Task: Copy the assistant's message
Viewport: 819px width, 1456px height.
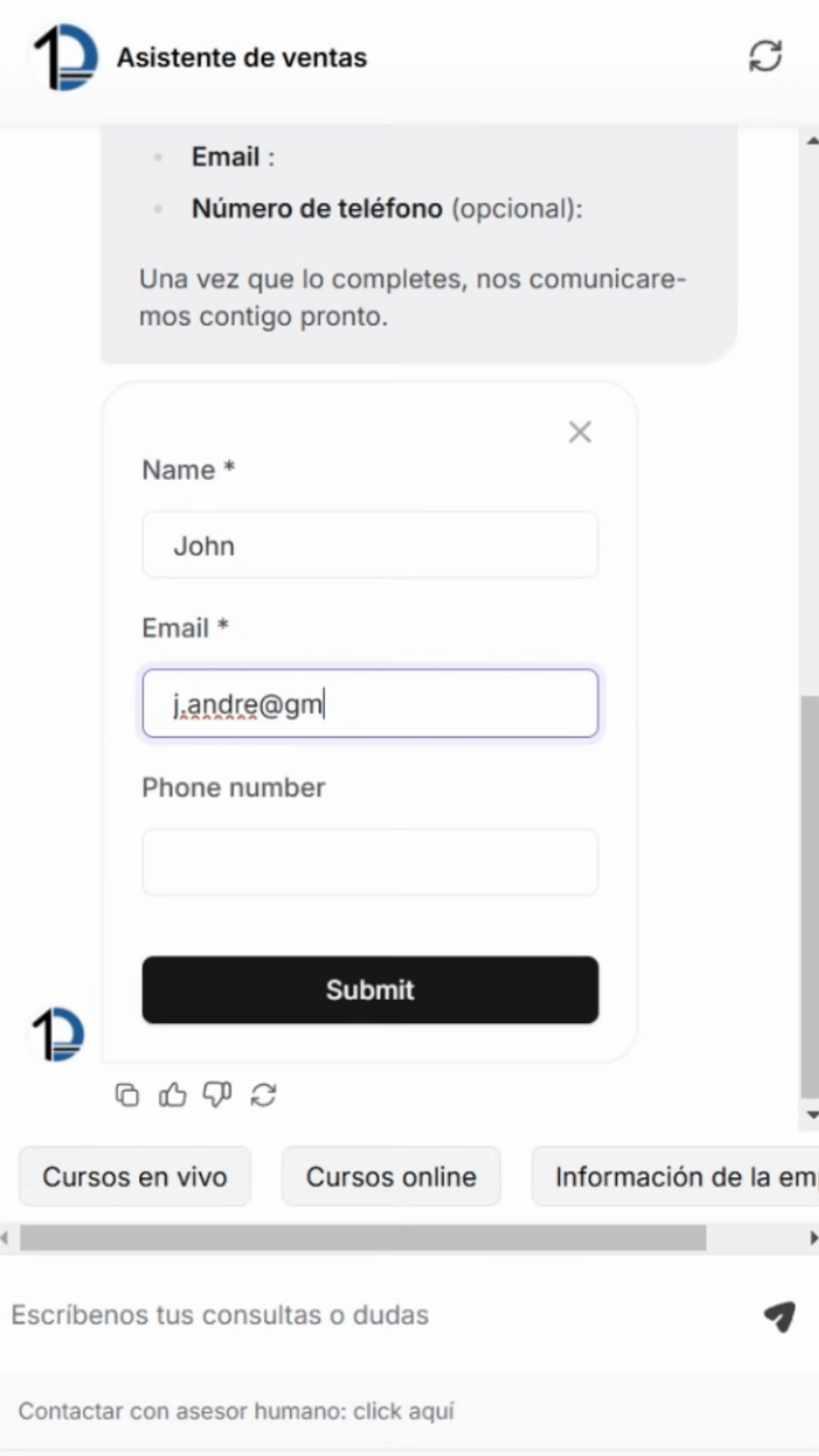Action: point(127,1095)
